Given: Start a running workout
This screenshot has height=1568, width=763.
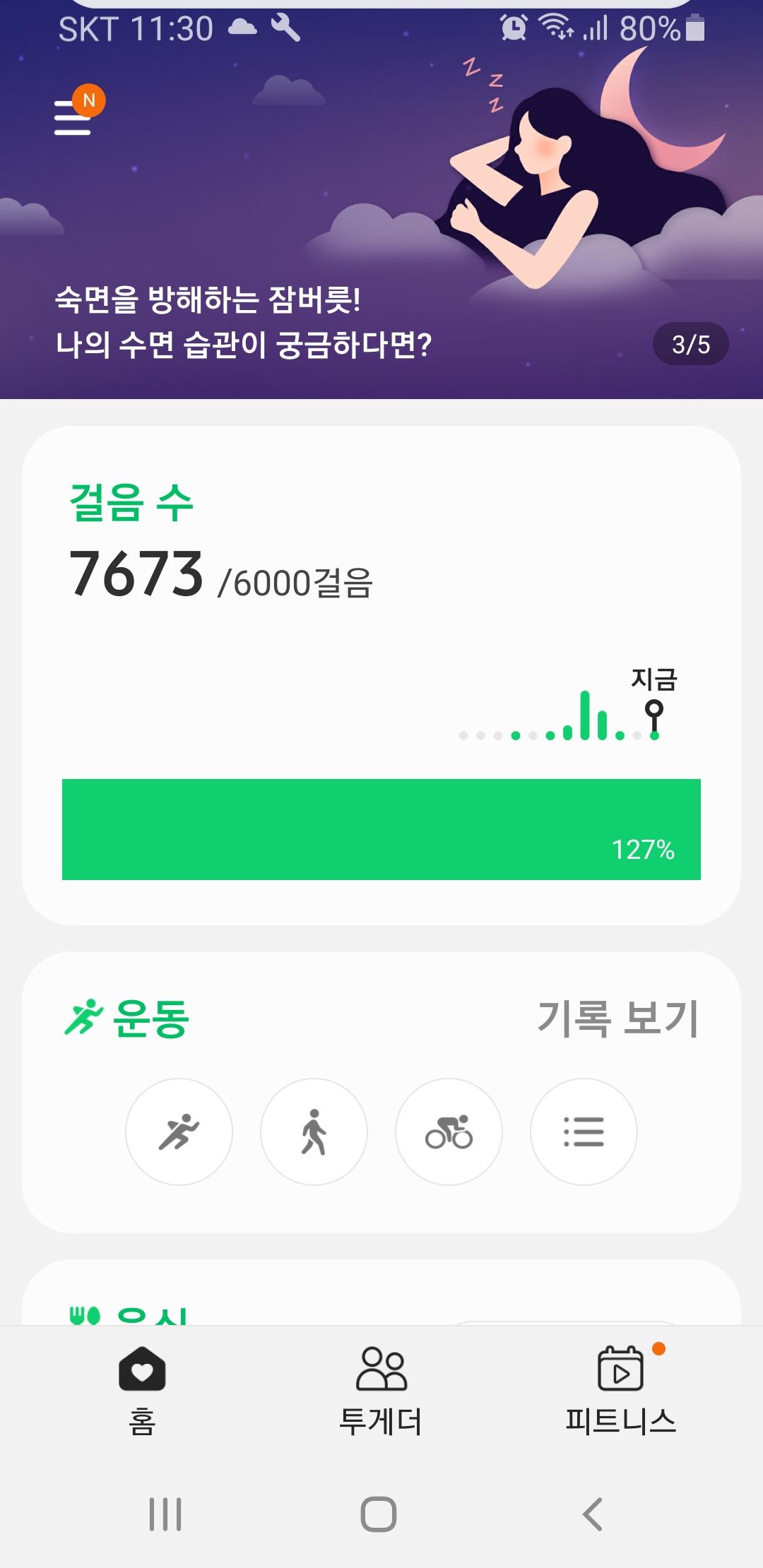Looking at the screenshot, I should click(179, 1132).
